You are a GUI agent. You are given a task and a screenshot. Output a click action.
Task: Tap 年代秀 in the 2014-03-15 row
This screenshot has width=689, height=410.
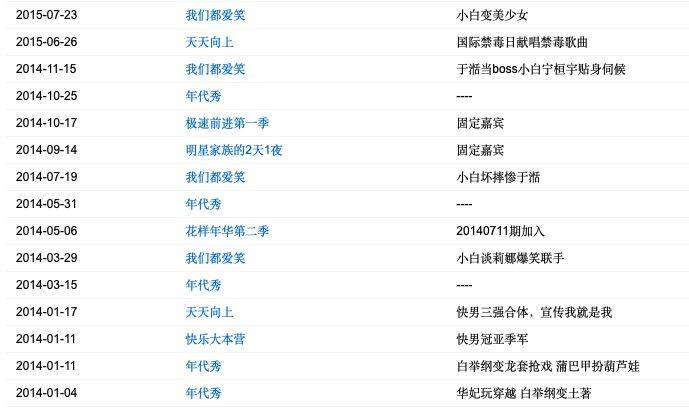click(203, 285)
